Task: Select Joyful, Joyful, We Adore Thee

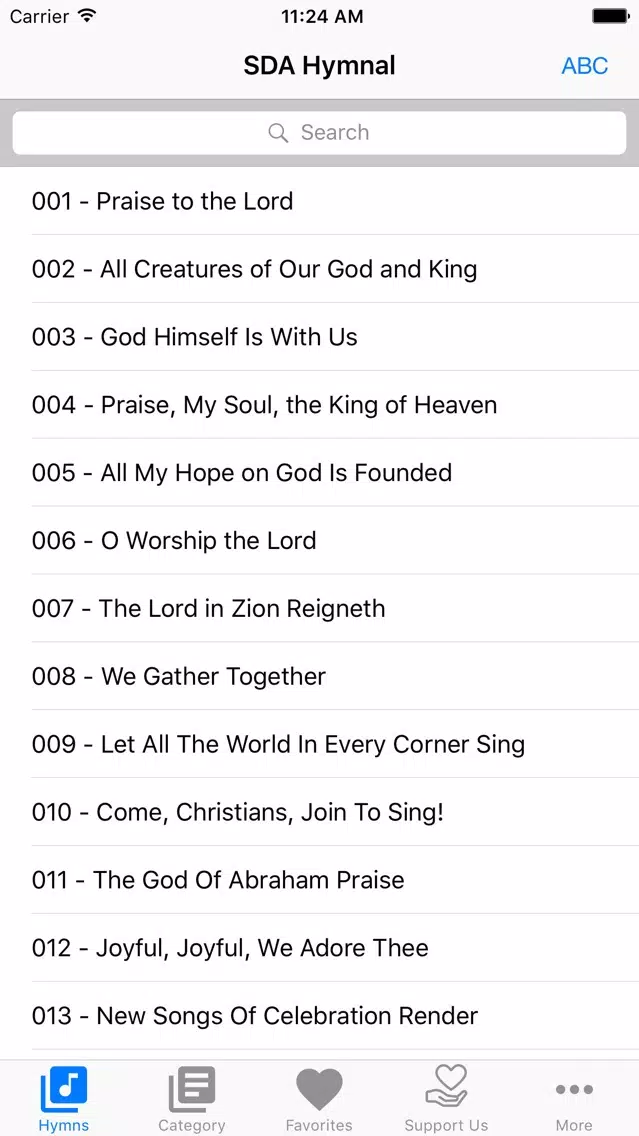Action: pos(320,948)
